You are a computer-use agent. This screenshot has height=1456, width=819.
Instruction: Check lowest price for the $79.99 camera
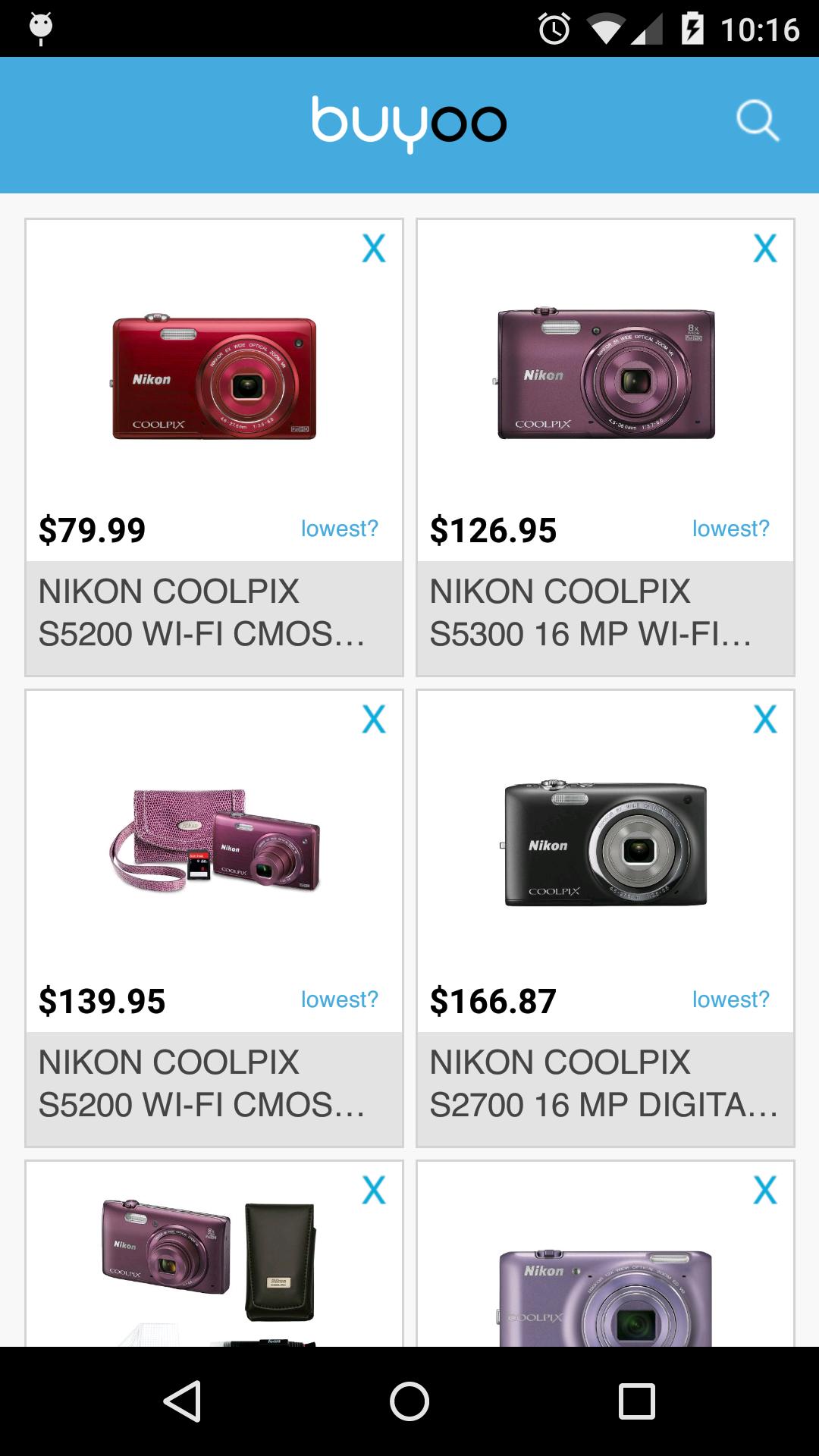pyautogui.click(x=340, y=528)
